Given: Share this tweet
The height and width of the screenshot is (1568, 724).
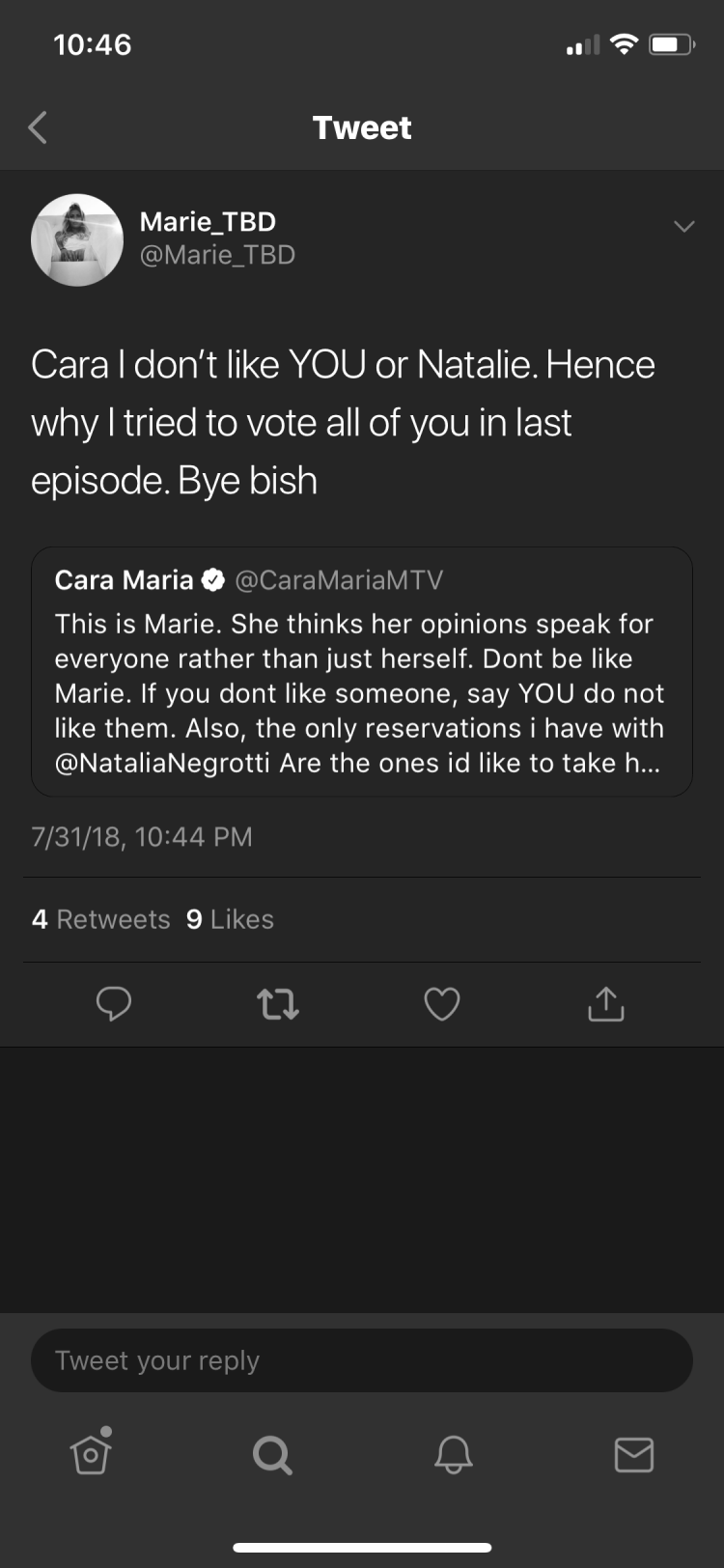Looking at the screenshot, I should pyautogui.click(x=606, y=1004).
